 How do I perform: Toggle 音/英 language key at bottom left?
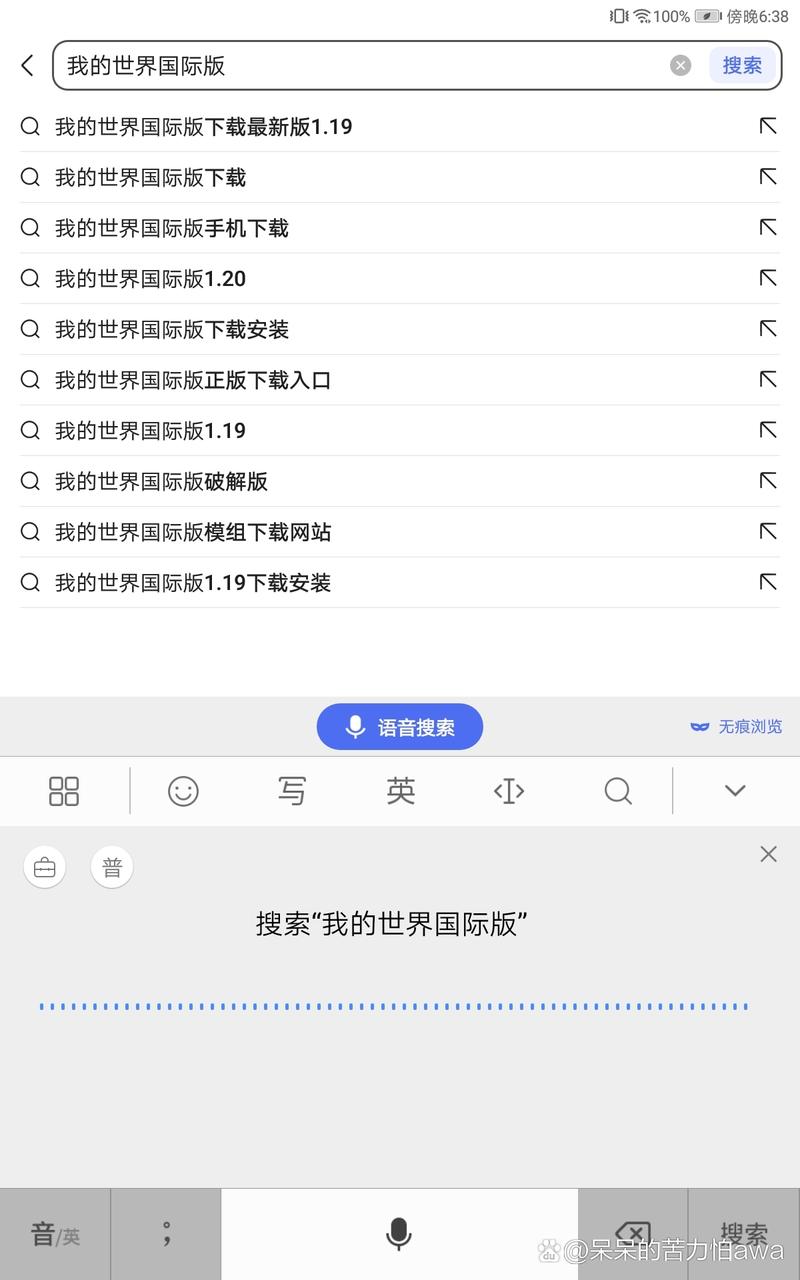click(x=55, y=1234)
